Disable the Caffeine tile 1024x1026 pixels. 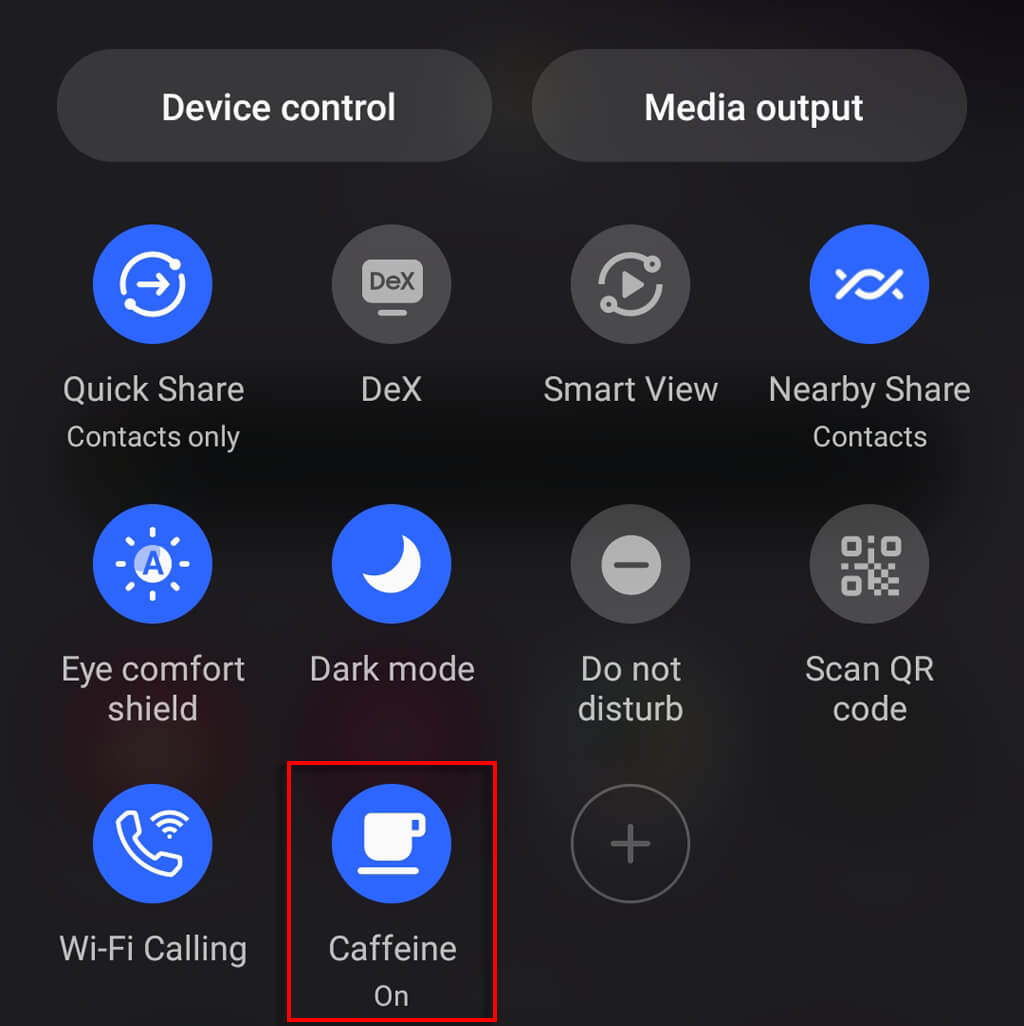[391, 844]
